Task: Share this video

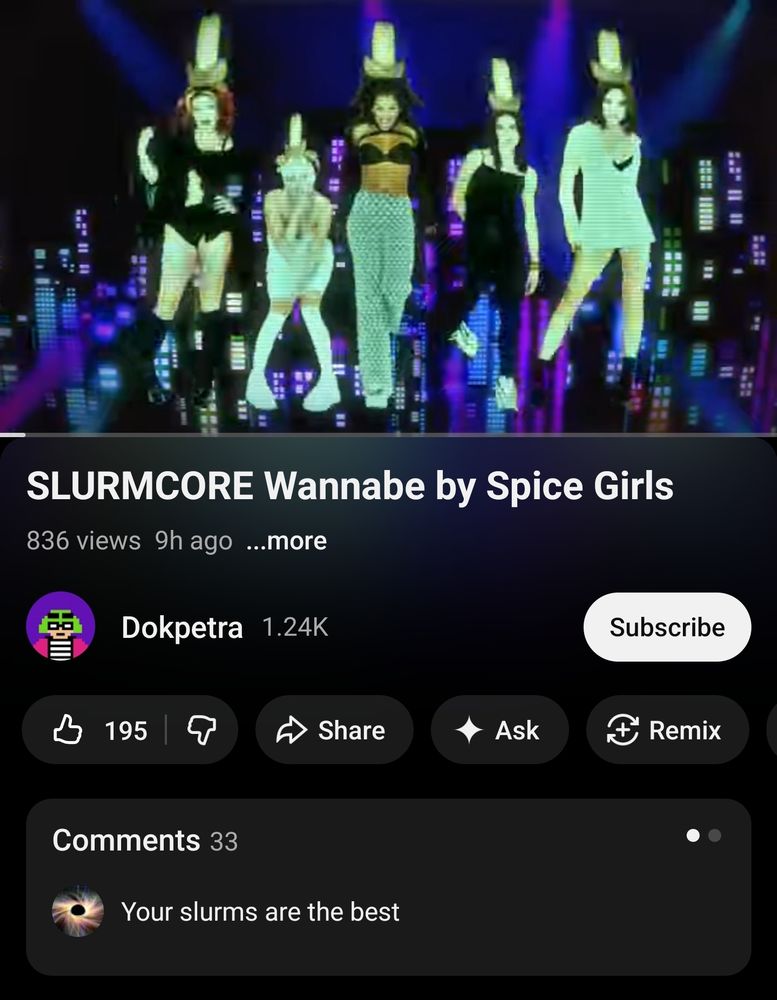Action: click(334, 731)
